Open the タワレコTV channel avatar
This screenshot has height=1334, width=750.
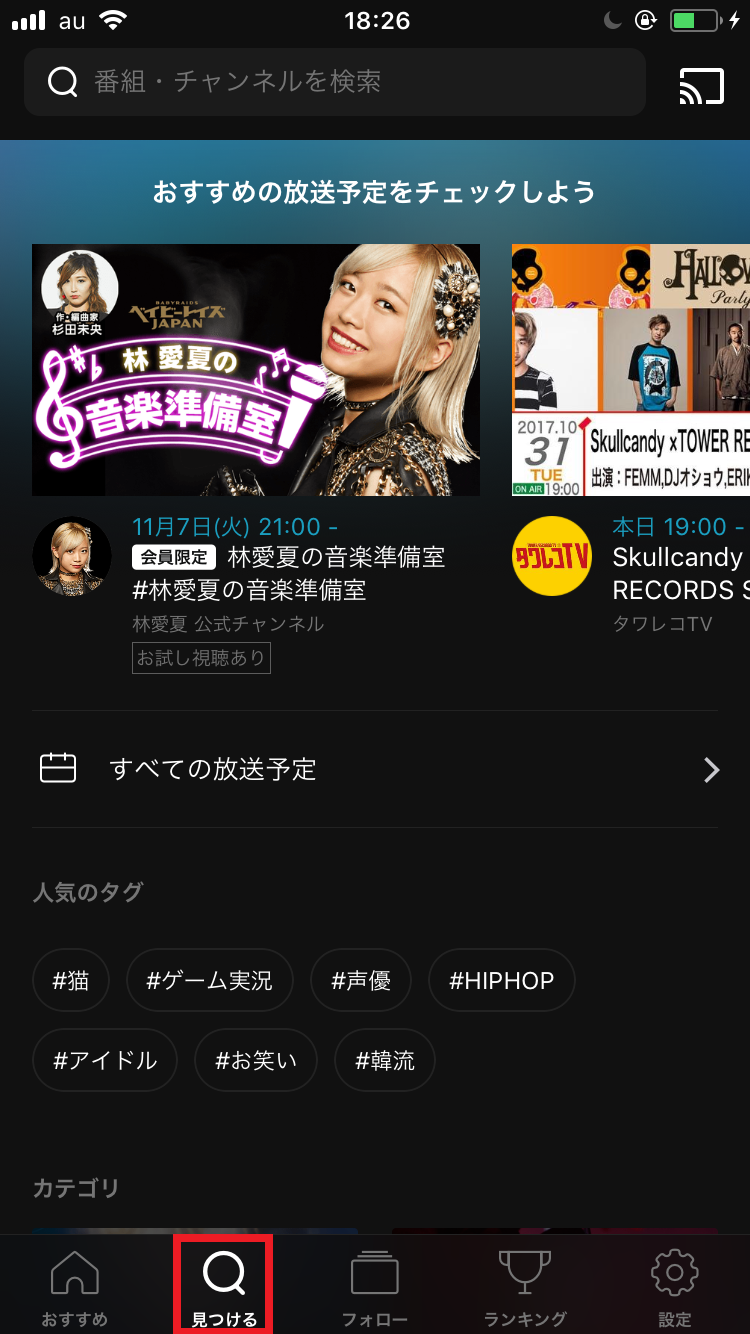[x=552, y=556]
